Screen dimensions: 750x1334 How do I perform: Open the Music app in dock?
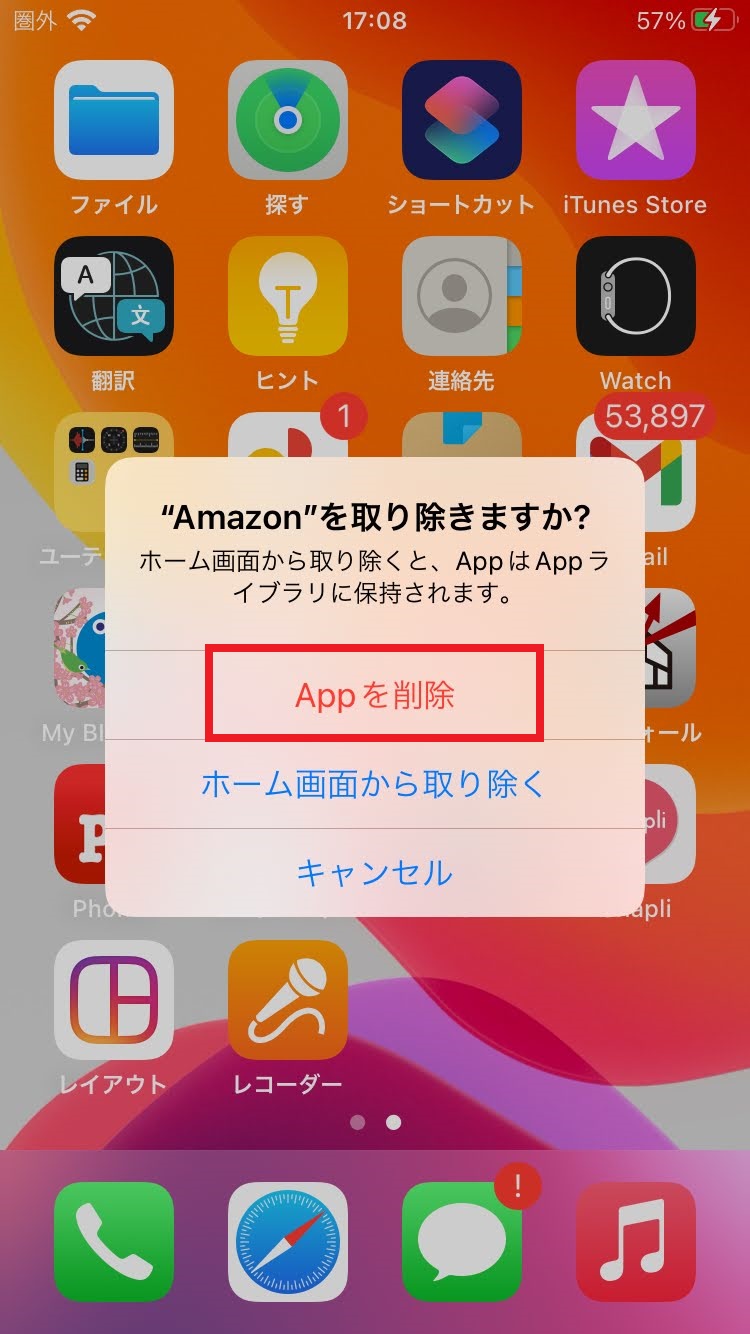(x=635, y=1242)
